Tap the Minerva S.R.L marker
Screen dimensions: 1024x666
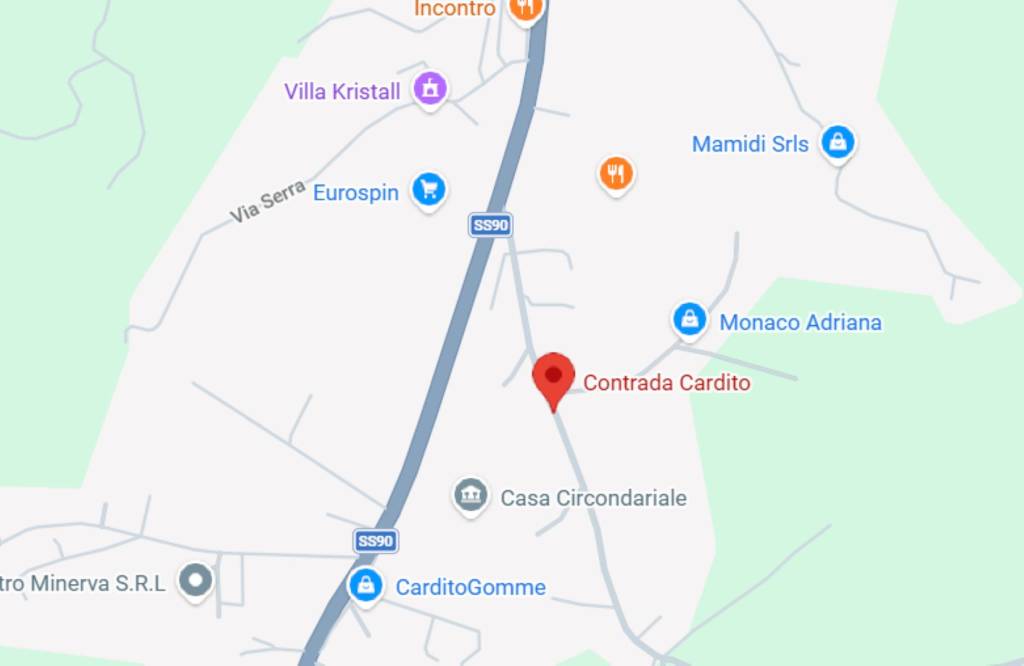[195, 580]
